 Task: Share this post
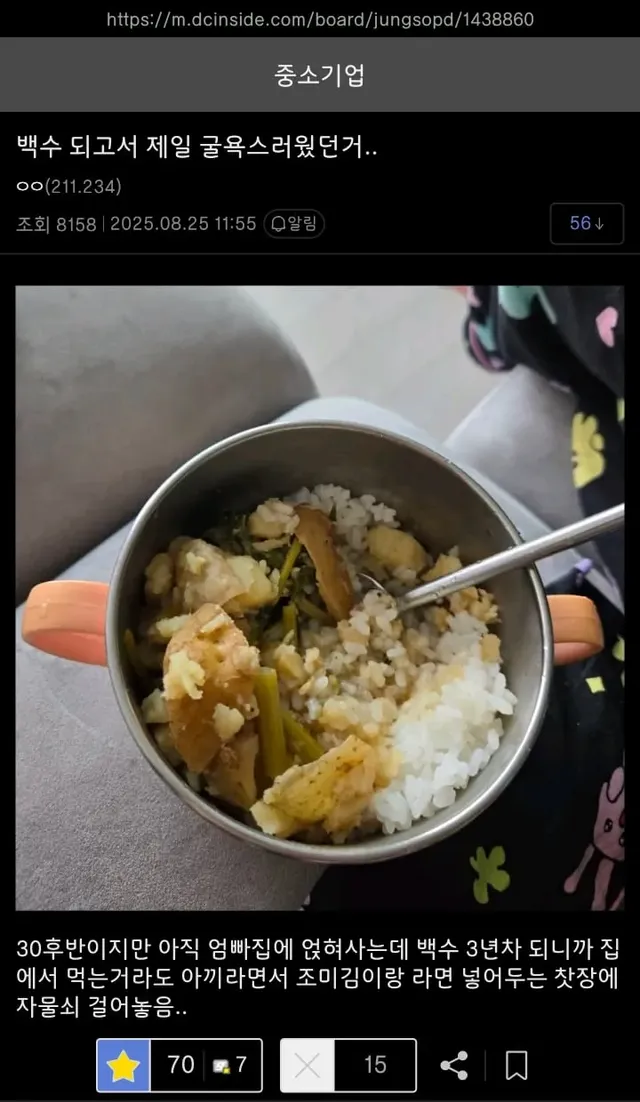(x=454, y=1065)
